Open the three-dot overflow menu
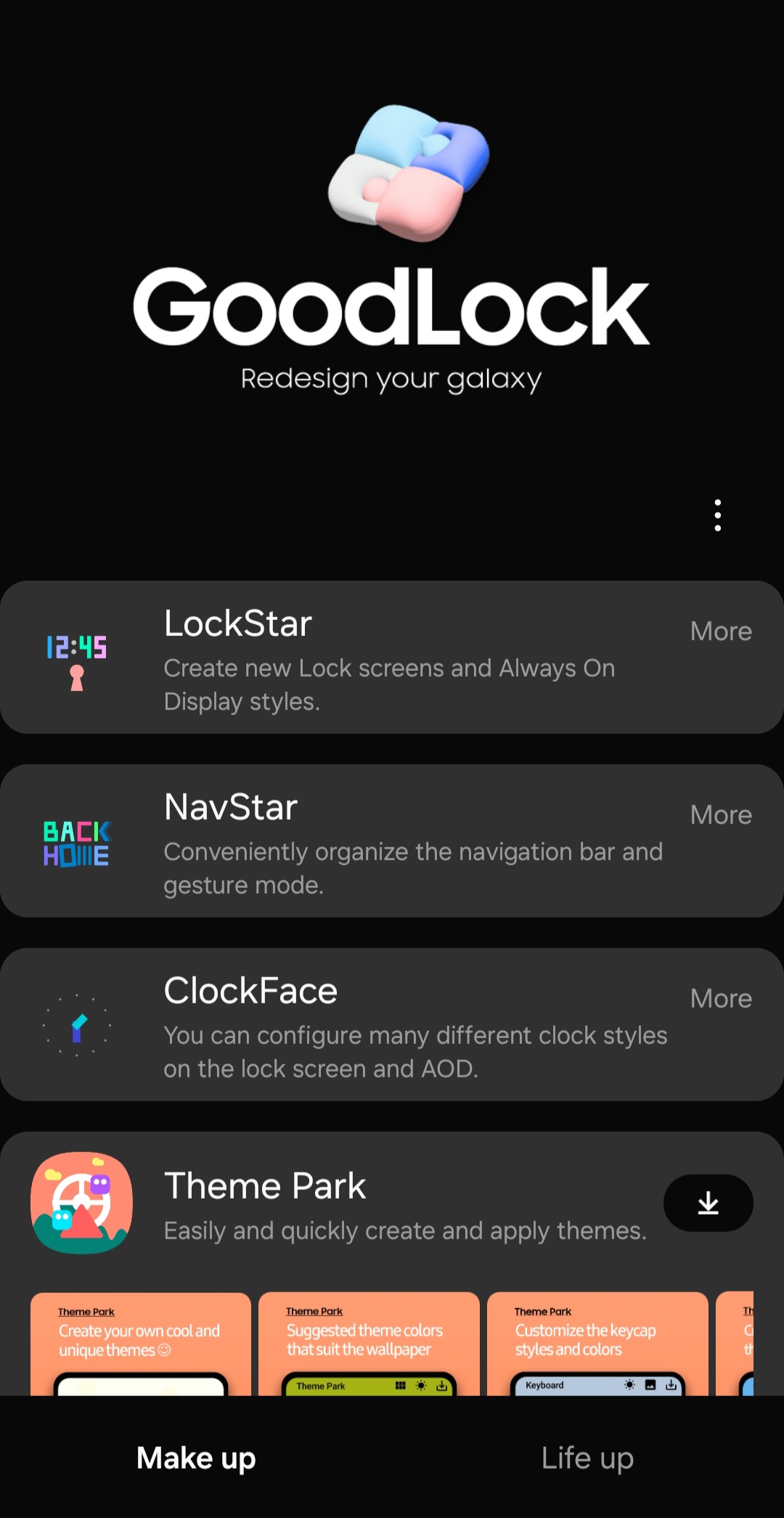This screenshot has height=1518, width=784. click(x=717, y=515)
